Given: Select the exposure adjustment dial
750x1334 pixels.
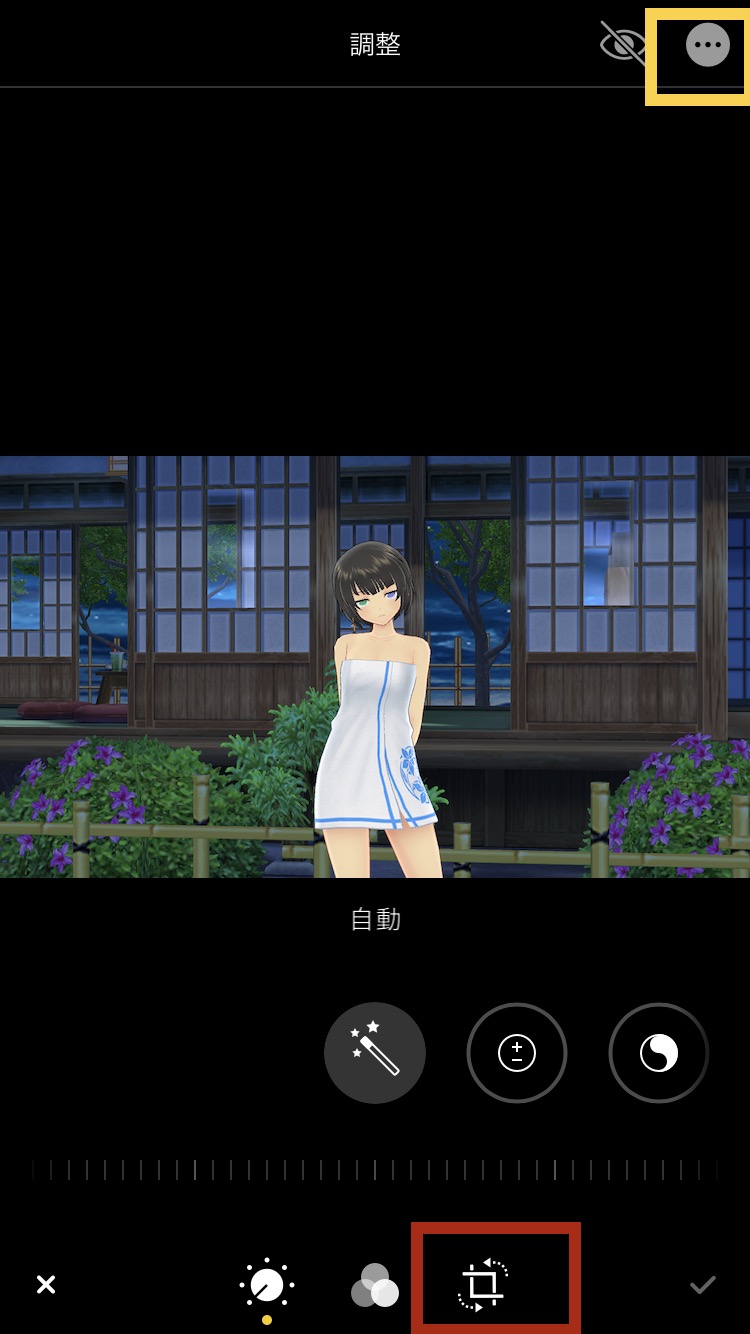Looking at the screenshot, I should point(517,1053).
